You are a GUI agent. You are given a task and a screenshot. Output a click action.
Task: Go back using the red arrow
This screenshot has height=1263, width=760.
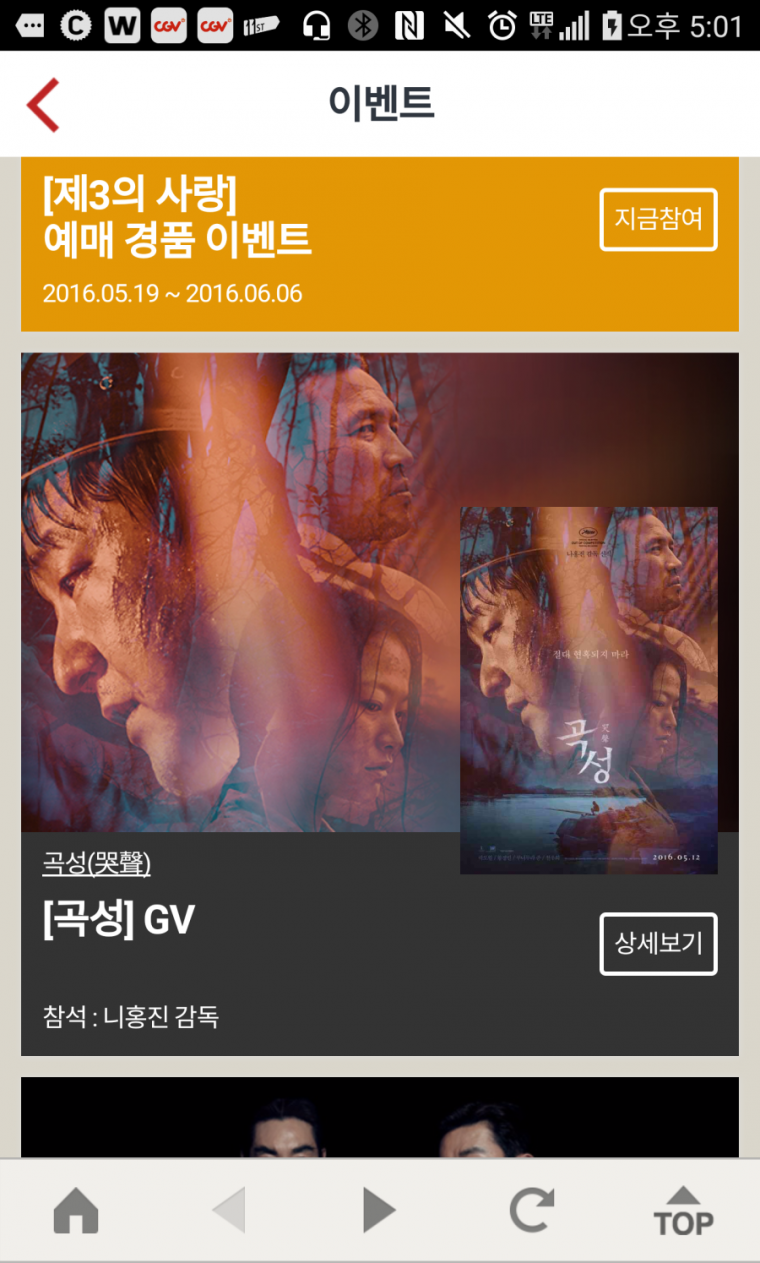[43, 104]
